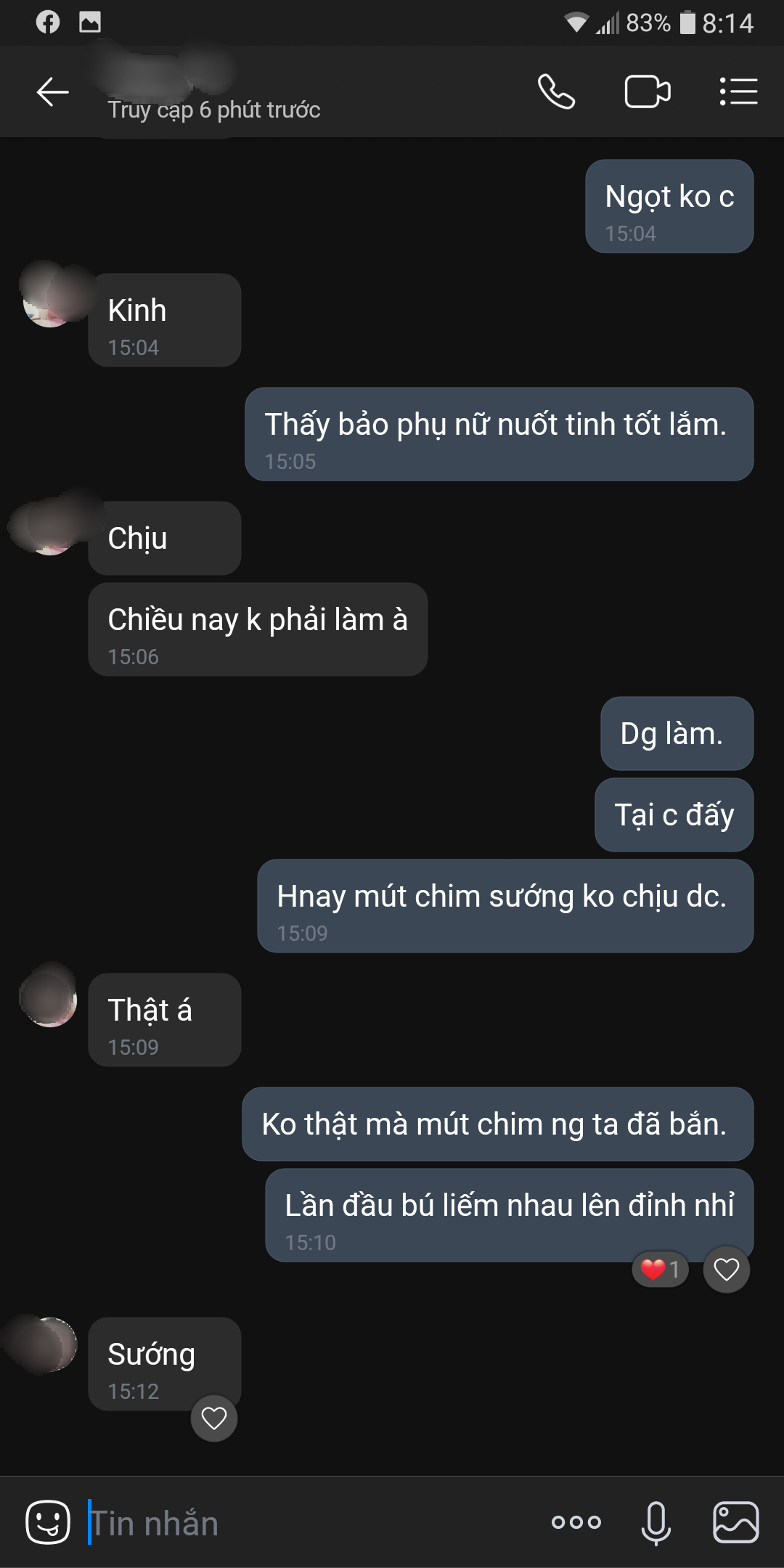784x1568 pixels.
Task: Open contact avatar next to 15:12 message
Action: [48, 1345]
